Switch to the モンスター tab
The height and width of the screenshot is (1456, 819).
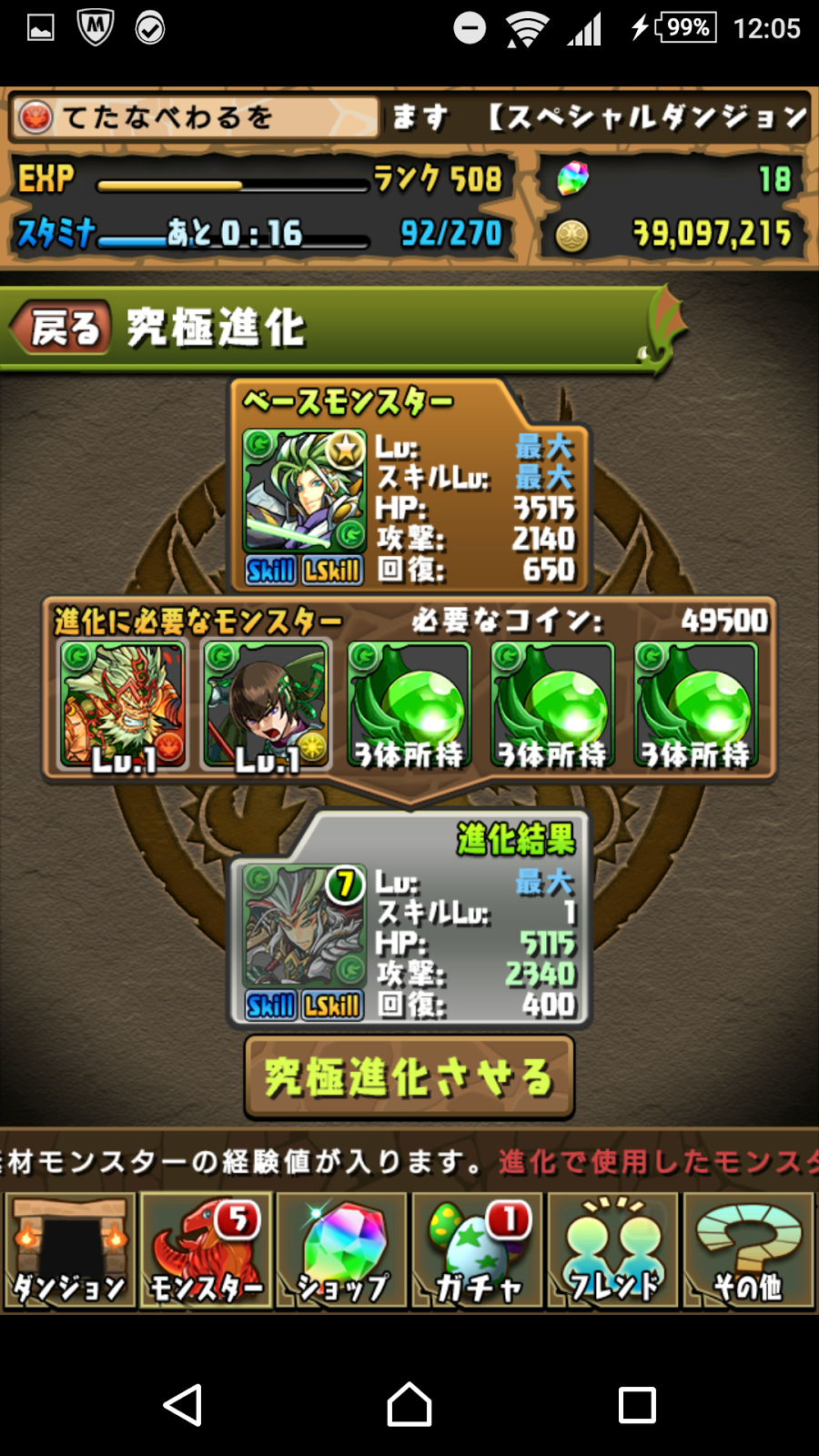tap(206, 1250)
